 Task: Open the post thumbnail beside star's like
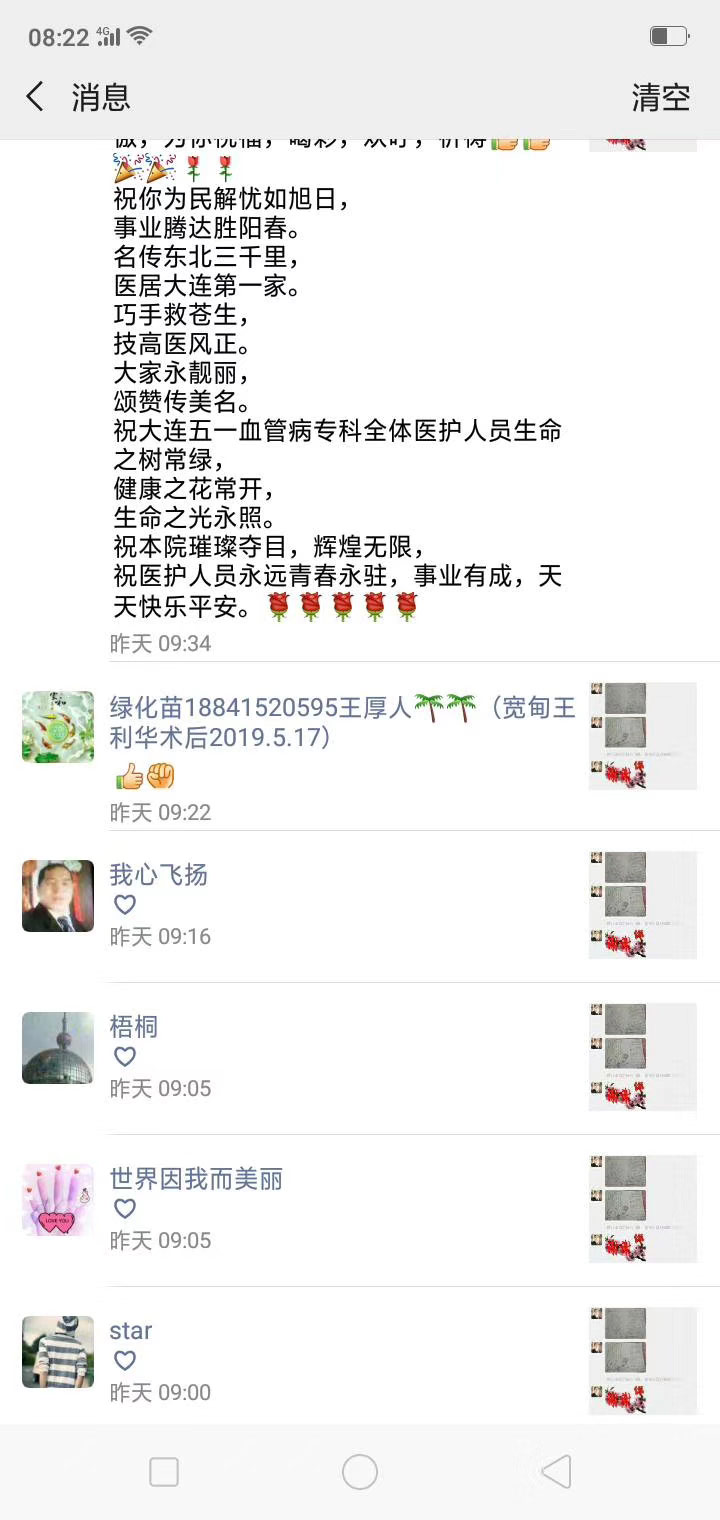(642, 1360)
